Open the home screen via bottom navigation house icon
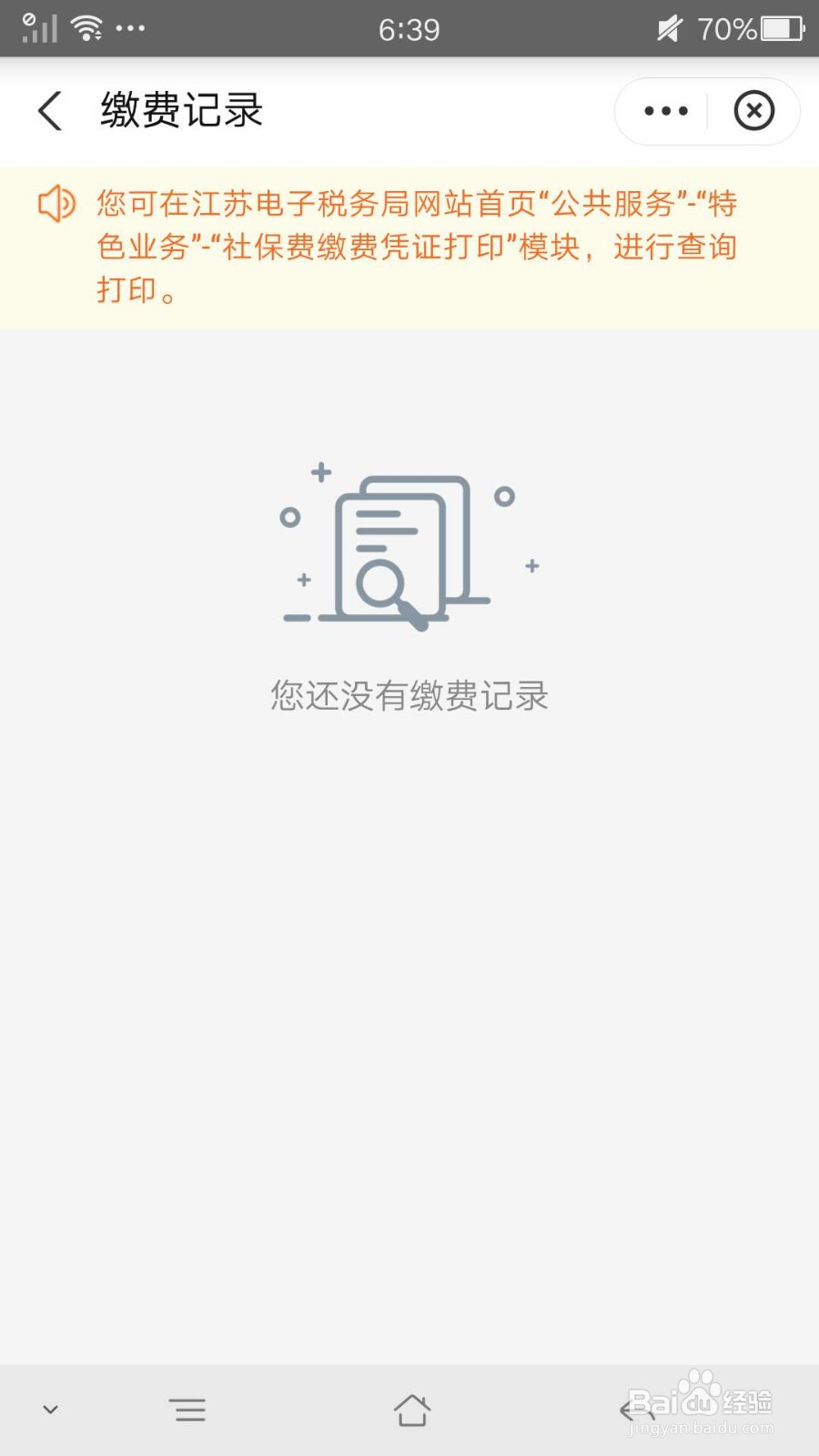The image size is (819, 1456). tap(412, 1410)
